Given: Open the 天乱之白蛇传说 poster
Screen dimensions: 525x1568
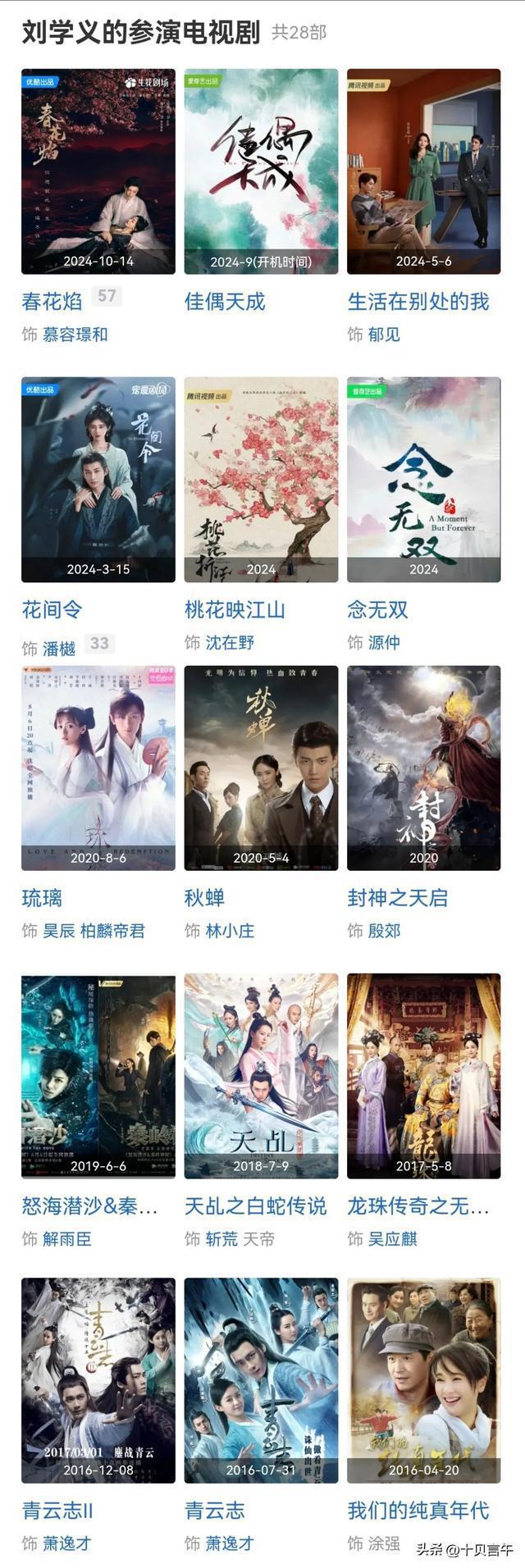Looking at the screenshot, I should coord(261,1075).
